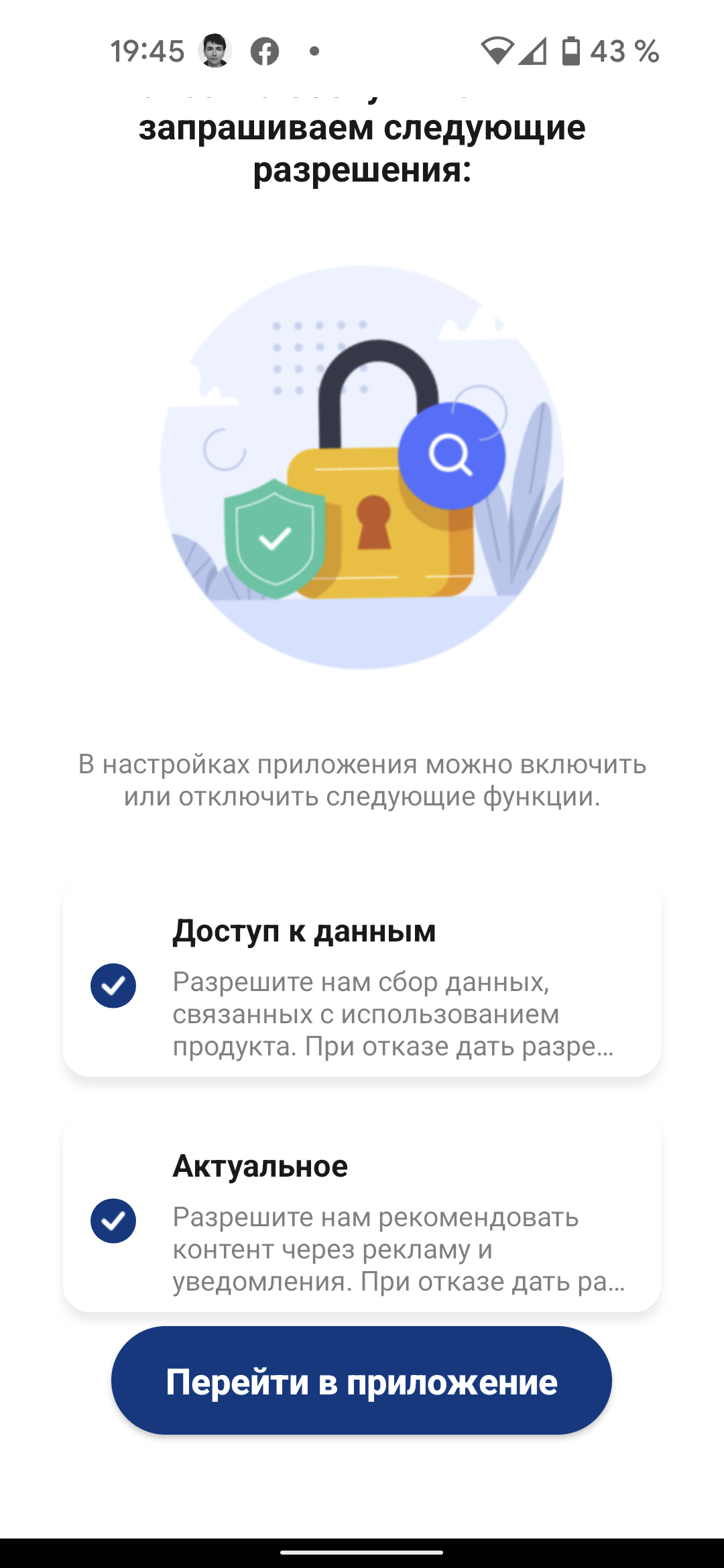Uncheck the «Актуальное» checkbox
724x1568 pixels.
pyautogui.click(x=113, y=1221)
